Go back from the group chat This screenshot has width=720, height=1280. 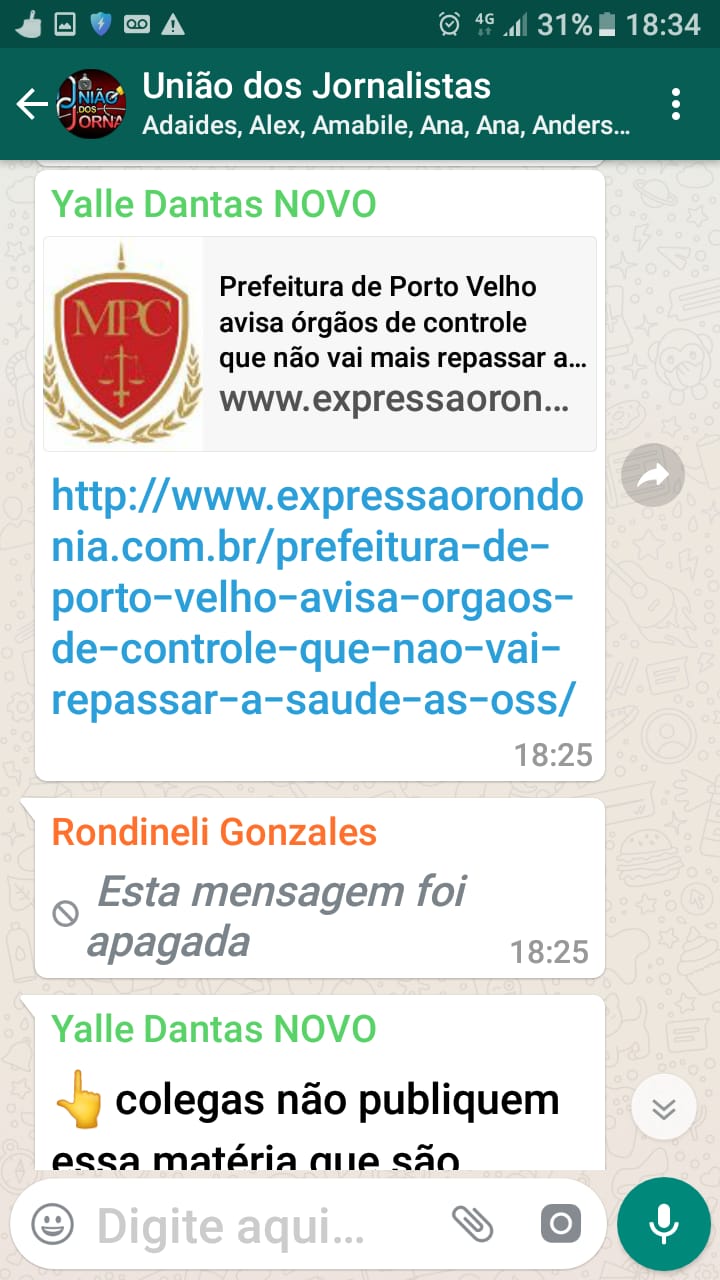pos(32,104)
